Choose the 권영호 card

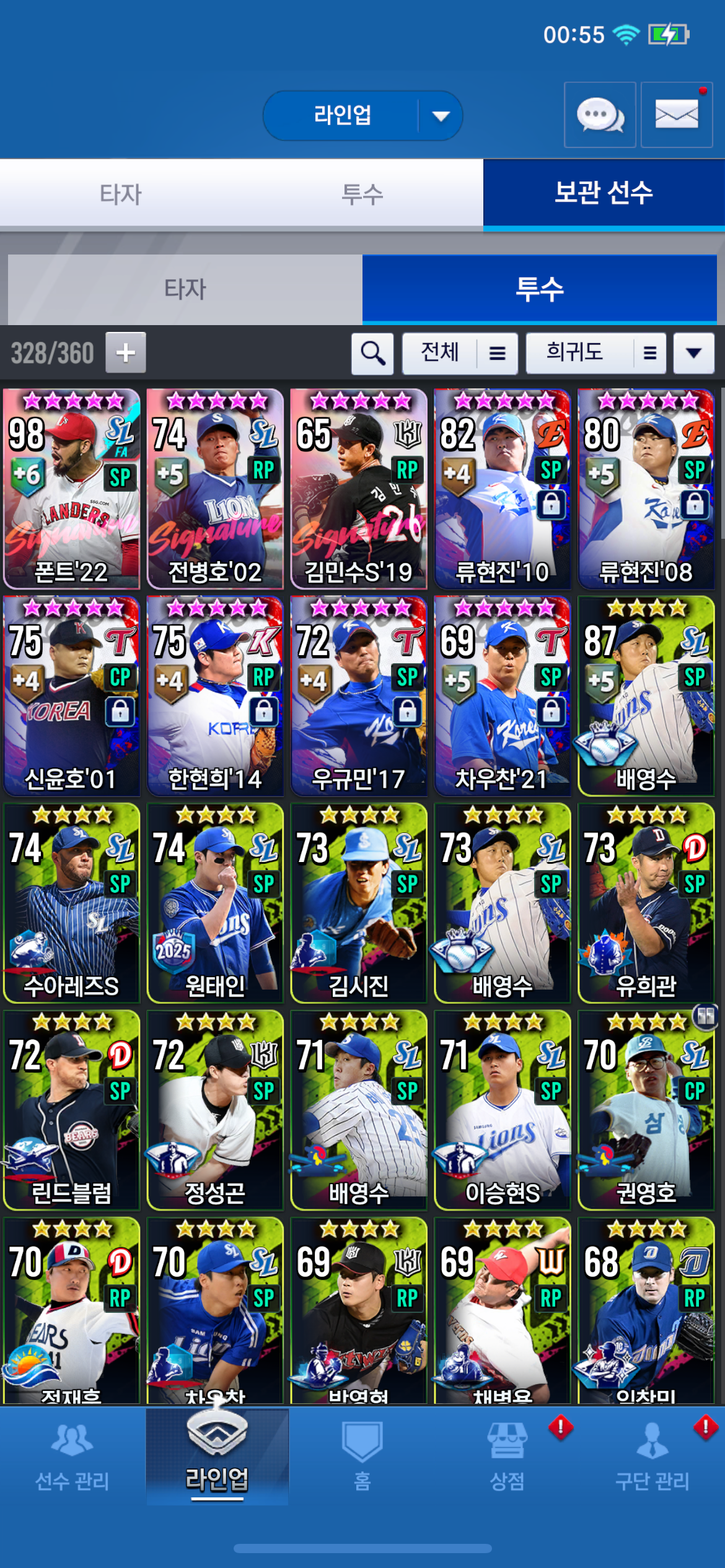click(x=646, y=1110)
